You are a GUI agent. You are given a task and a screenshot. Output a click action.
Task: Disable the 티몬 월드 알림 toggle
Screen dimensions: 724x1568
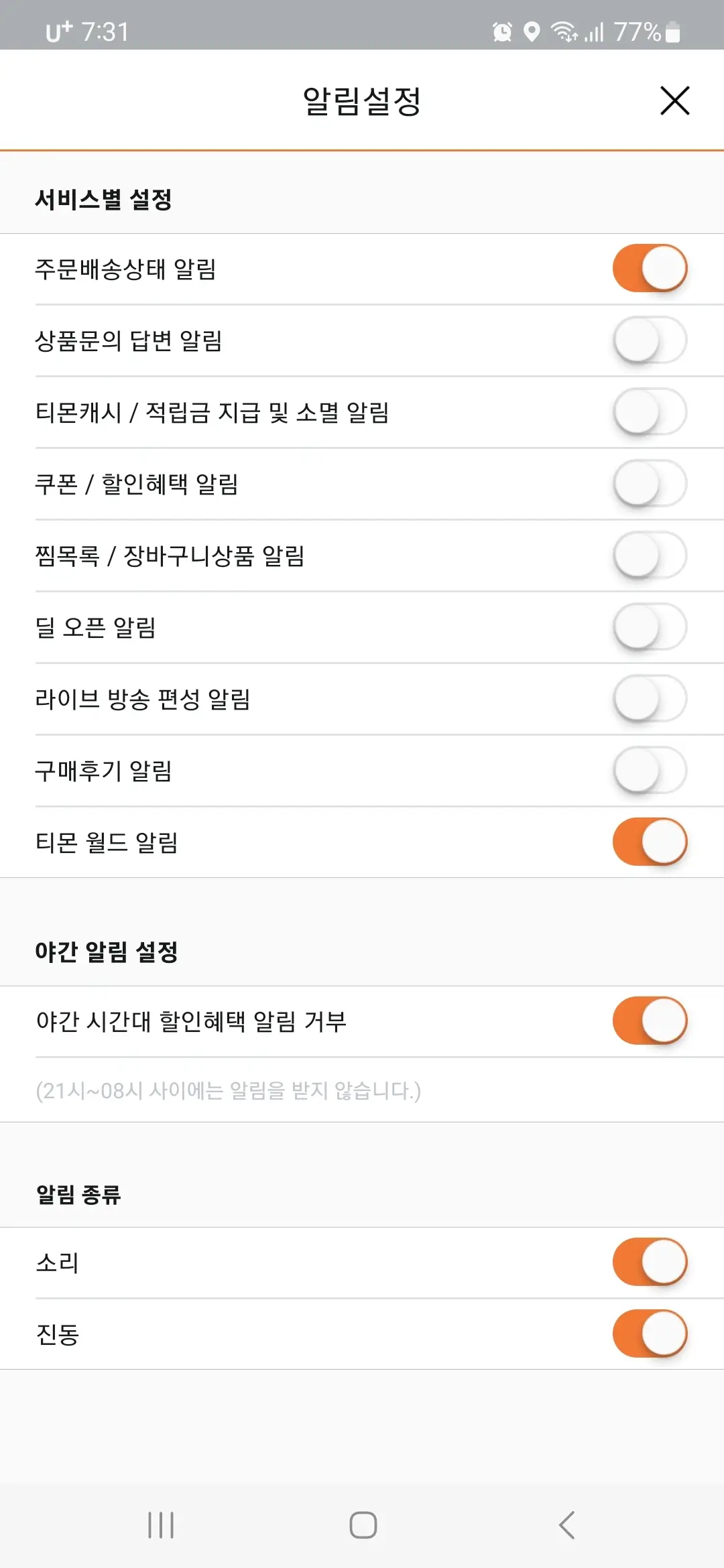click(x=649, y=842)
